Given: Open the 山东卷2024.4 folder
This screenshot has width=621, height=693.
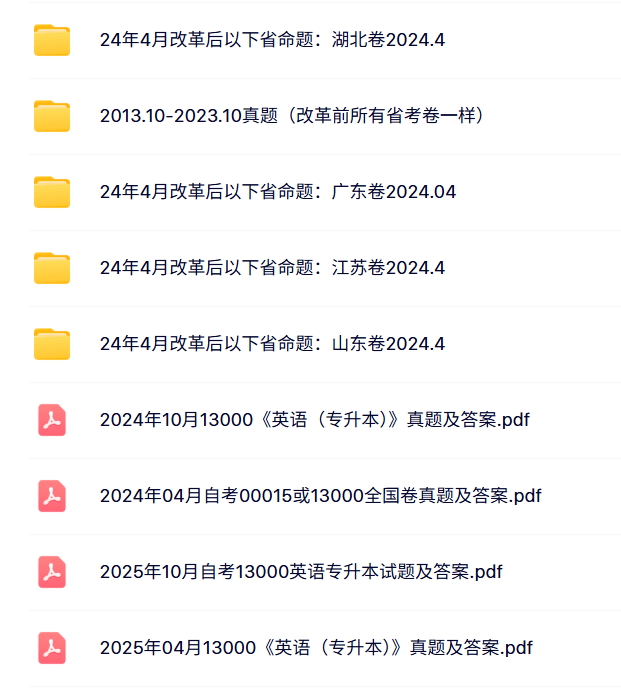Looking at the screenshot, I should pos(272,344).
